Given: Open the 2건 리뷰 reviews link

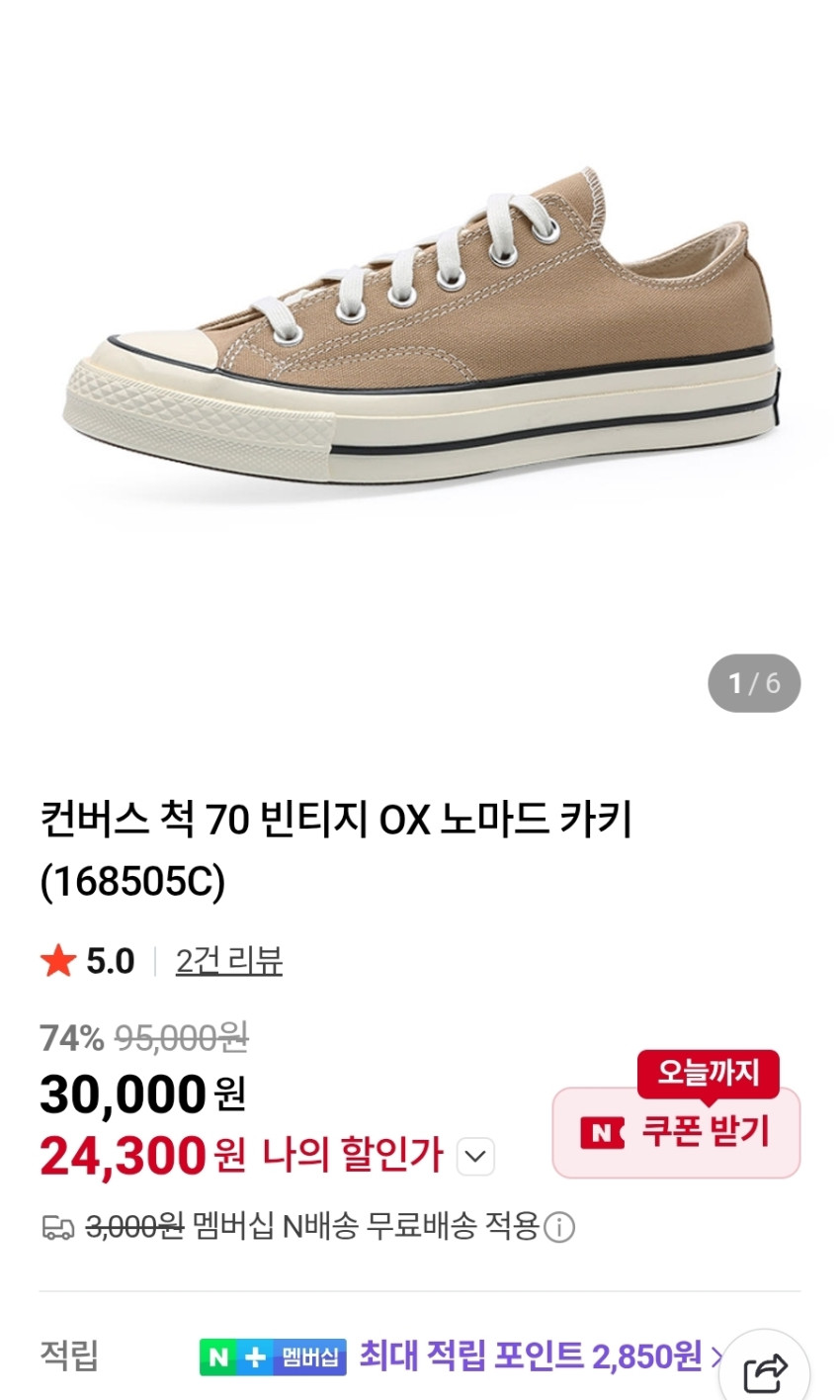Looking at the screenshot, I should [228, 961].
